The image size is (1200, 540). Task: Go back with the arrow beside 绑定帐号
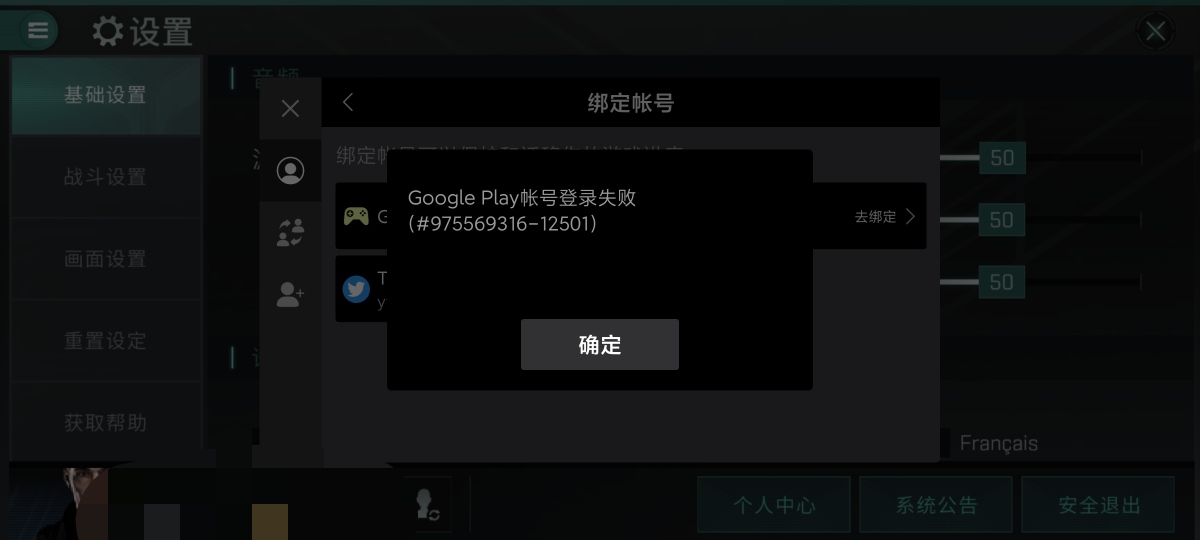pyautogui.click(x=348, y=103)
